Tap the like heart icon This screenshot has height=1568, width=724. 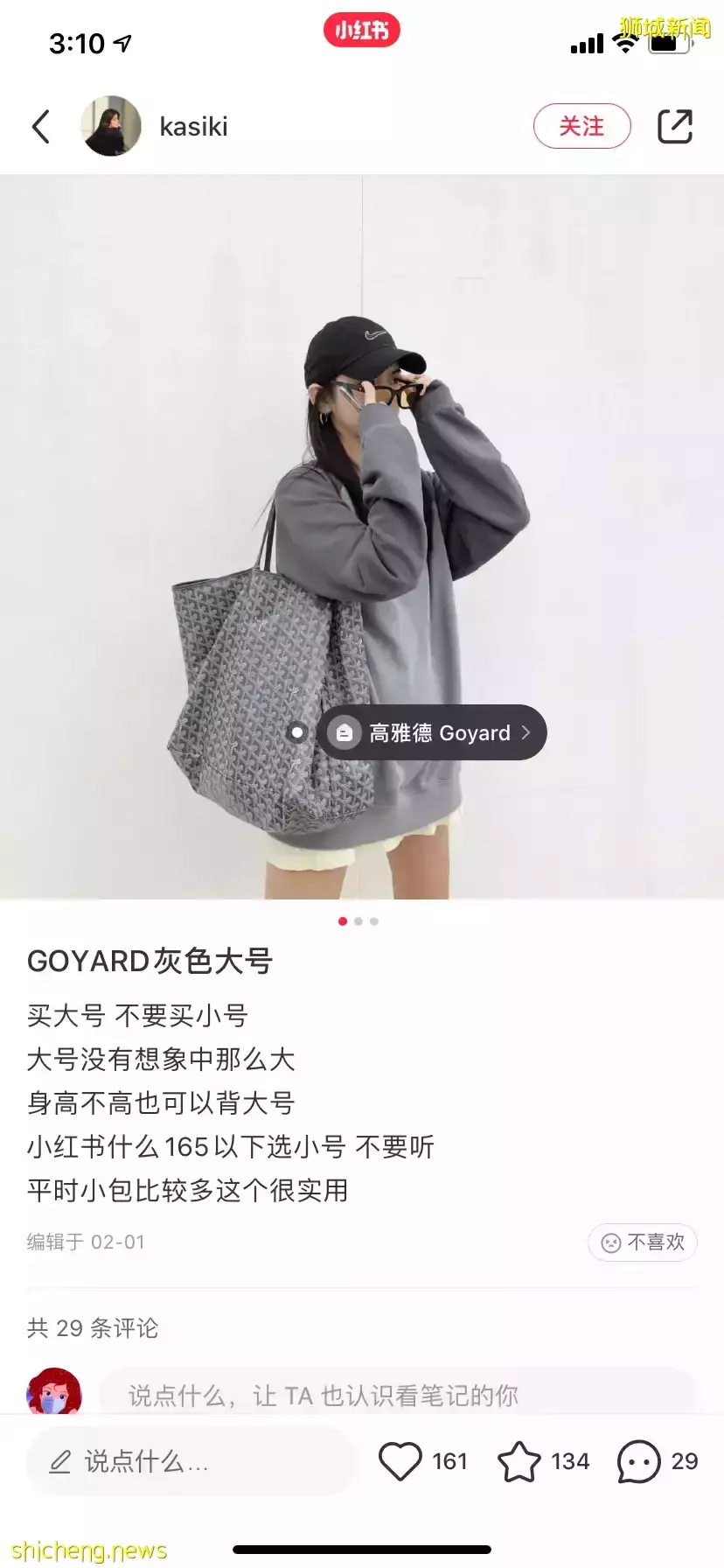400,1459
